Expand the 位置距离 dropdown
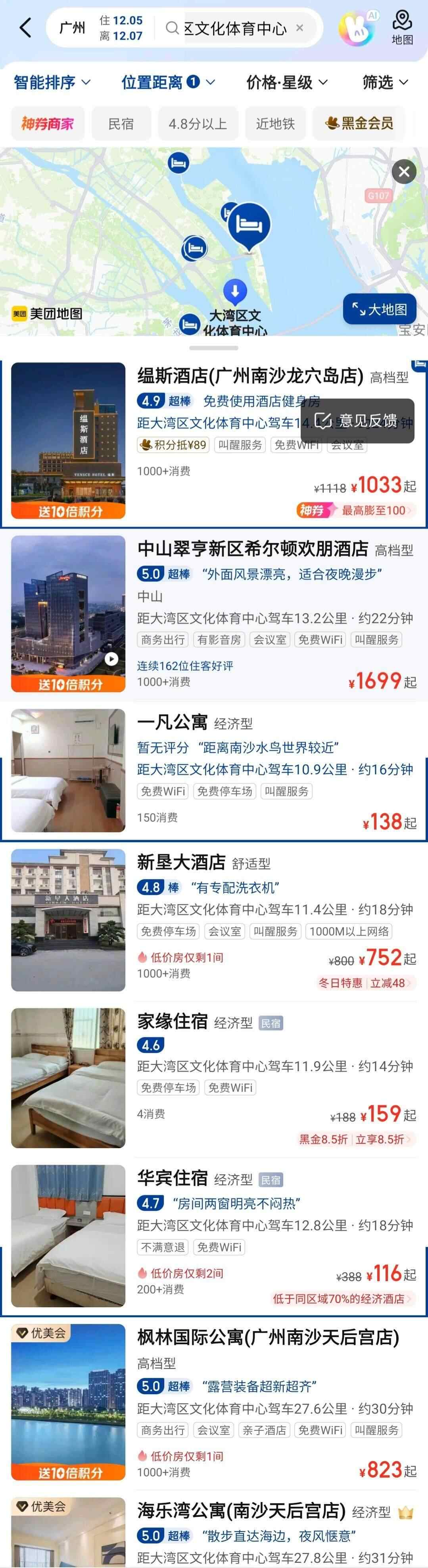 [x=167, y=82]
